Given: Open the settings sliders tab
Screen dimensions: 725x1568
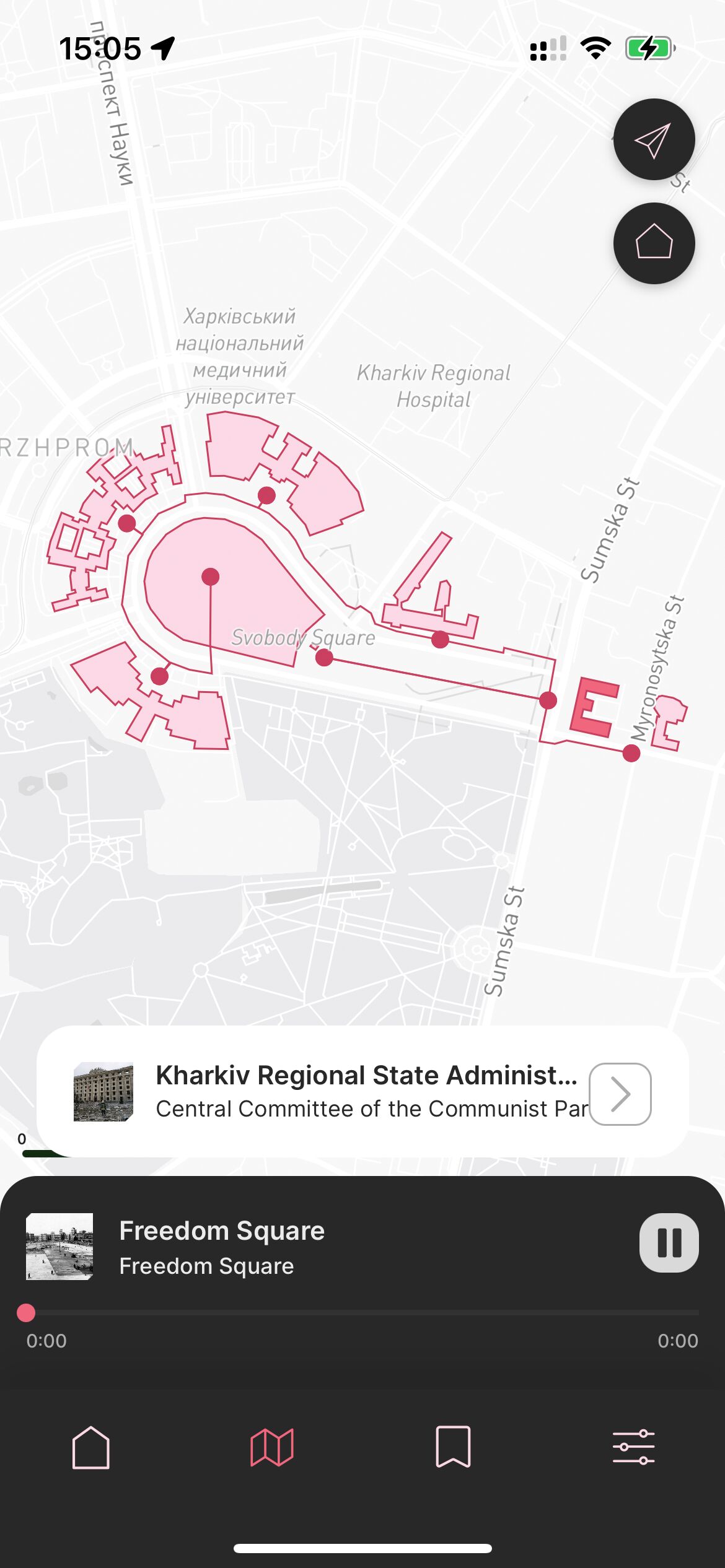Looking at the screenshot, I should (x=634, y=1447).
